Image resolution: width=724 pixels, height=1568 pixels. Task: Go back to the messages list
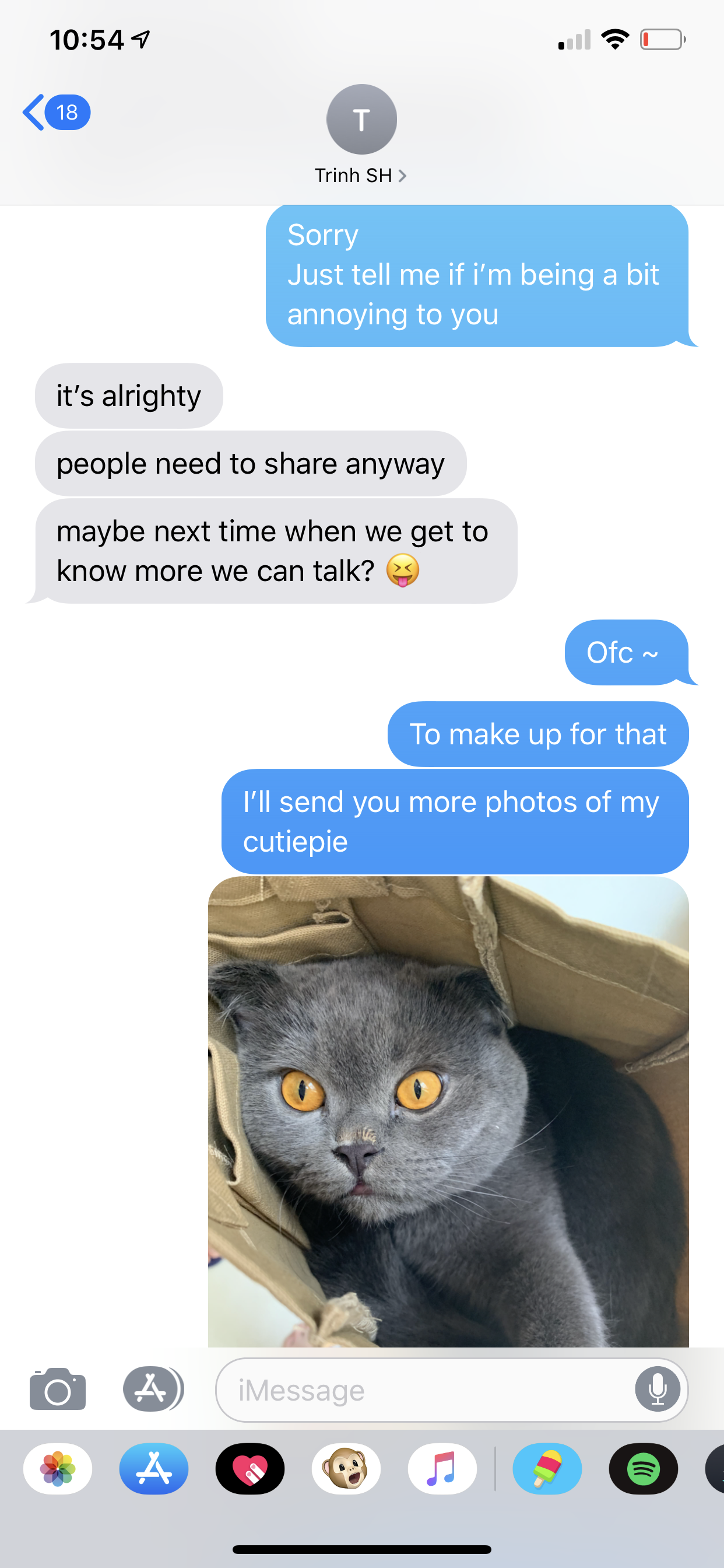tap(56, 113)
